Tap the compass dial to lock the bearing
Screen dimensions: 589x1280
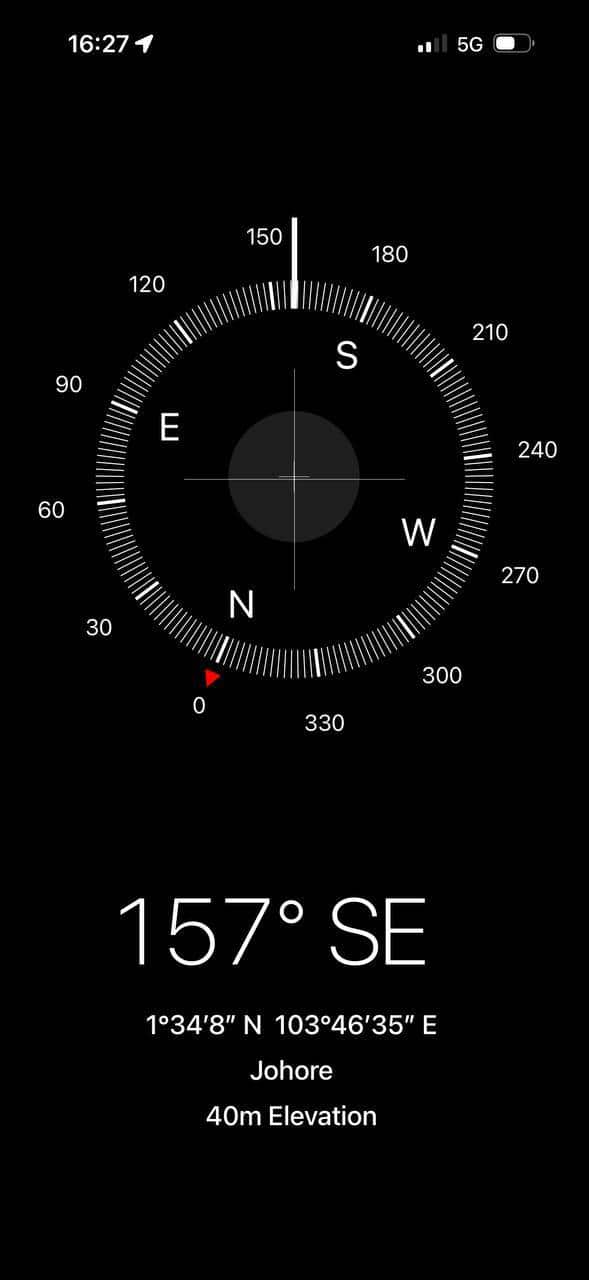[x=294, y=479]
